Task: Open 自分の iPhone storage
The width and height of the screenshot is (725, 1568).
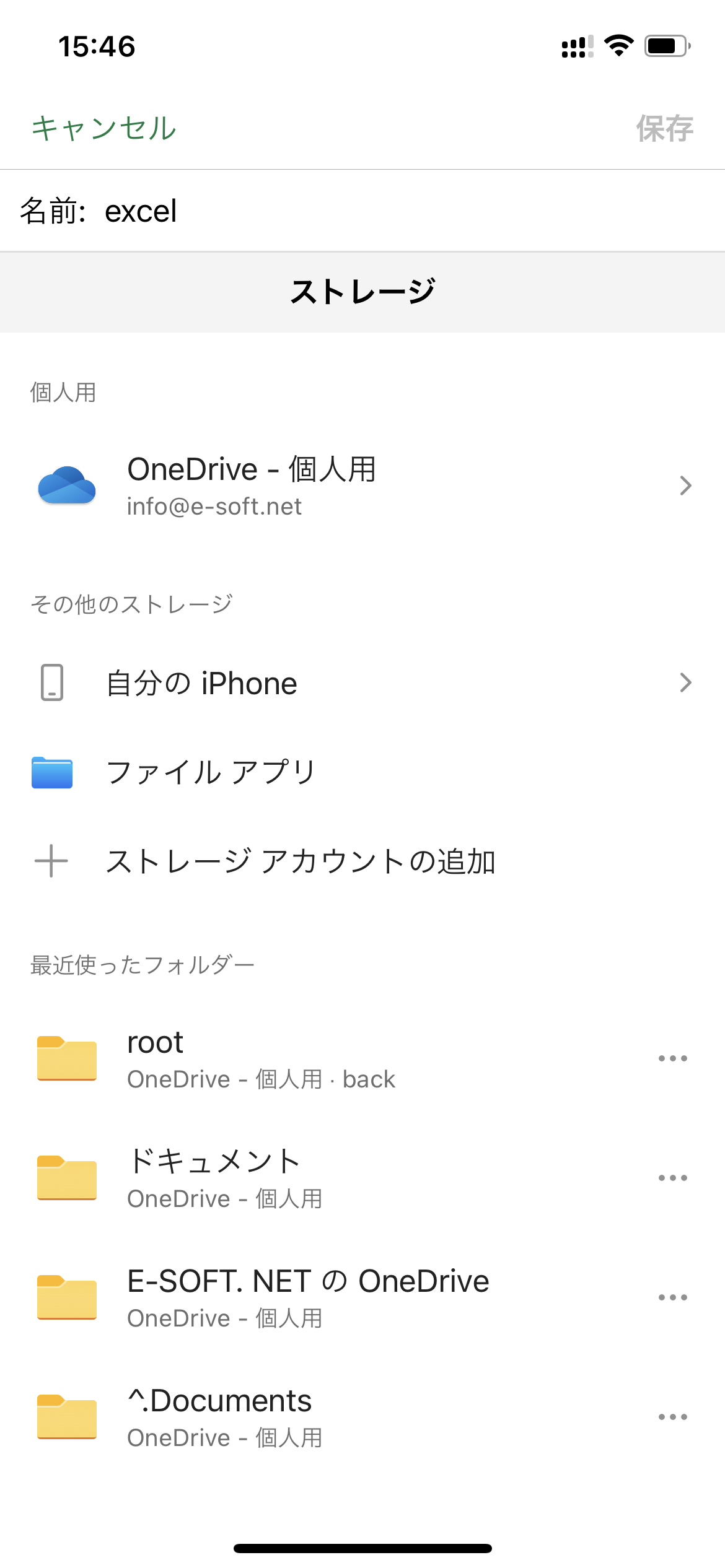Action: pyautogui.click(x=362, y=683)
